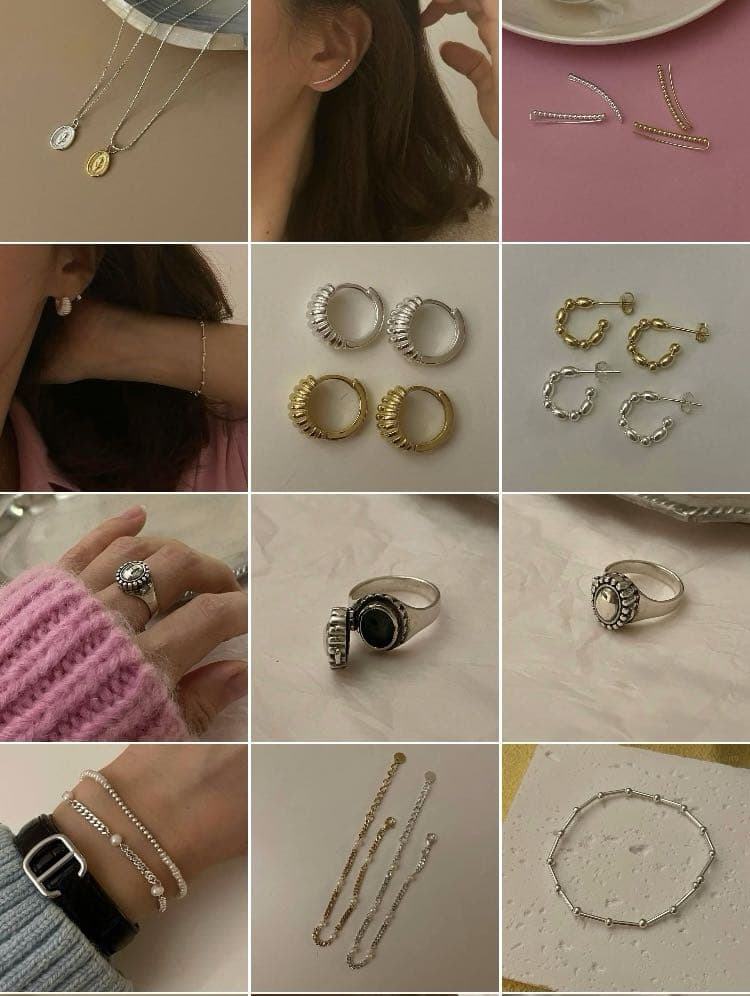Open the layered bracelets on wrist post
750x996 pixels.
pos(123,867)
